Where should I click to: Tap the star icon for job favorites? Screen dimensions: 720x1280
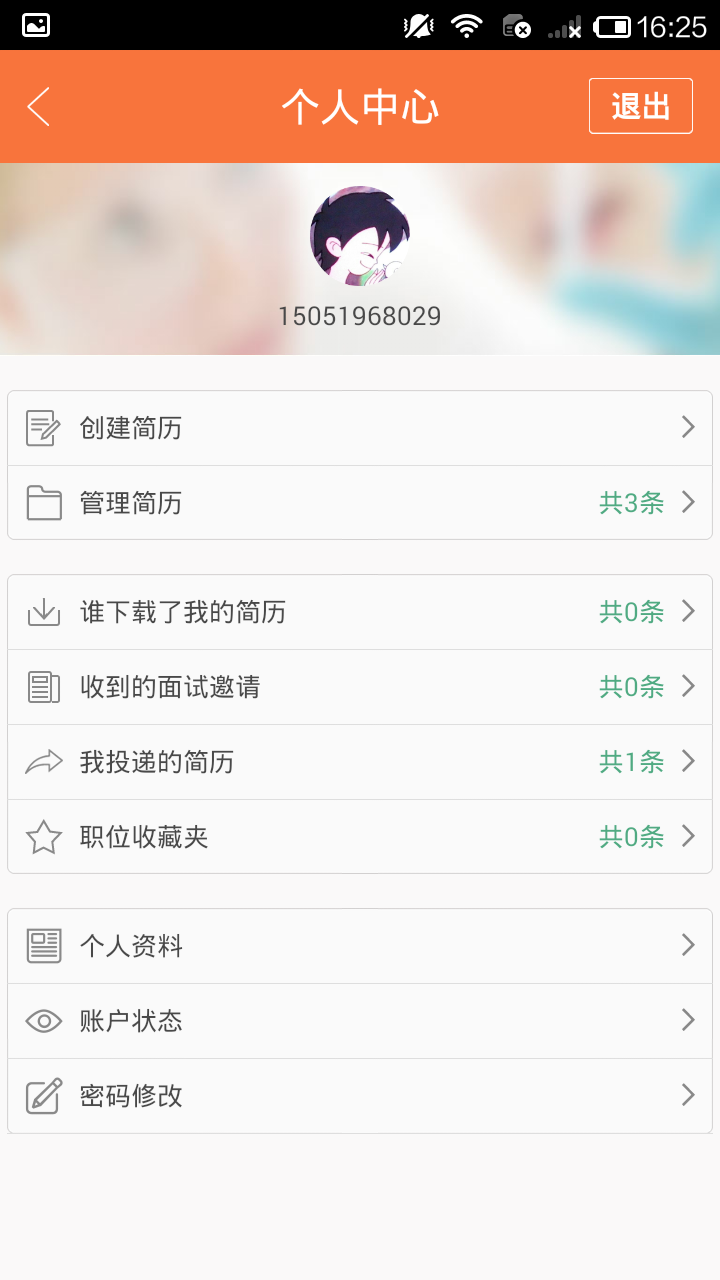pos(43,836)
